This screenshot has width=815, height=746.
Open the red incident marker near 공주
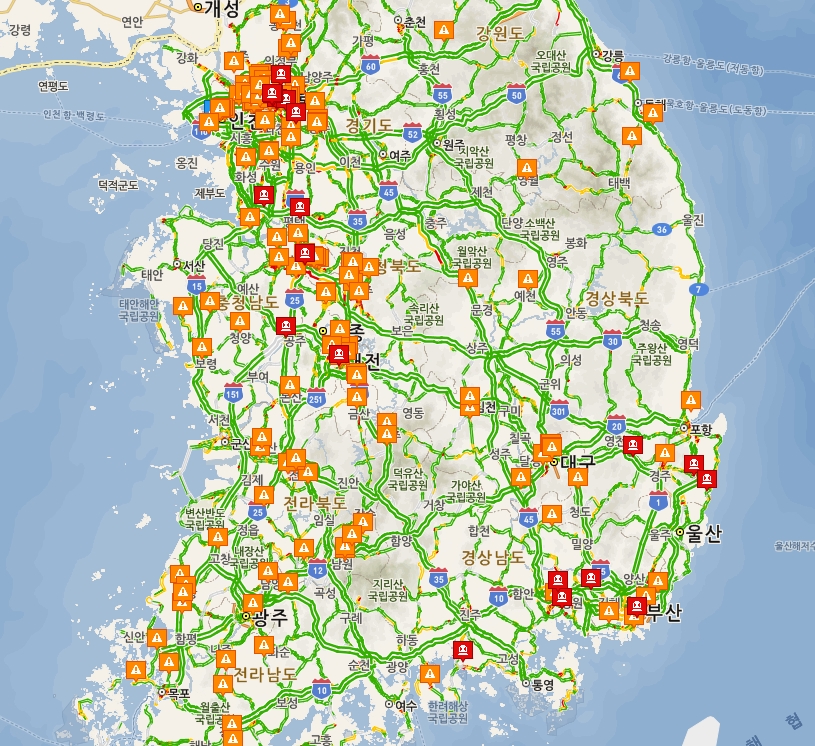click(x=285, y=325)
